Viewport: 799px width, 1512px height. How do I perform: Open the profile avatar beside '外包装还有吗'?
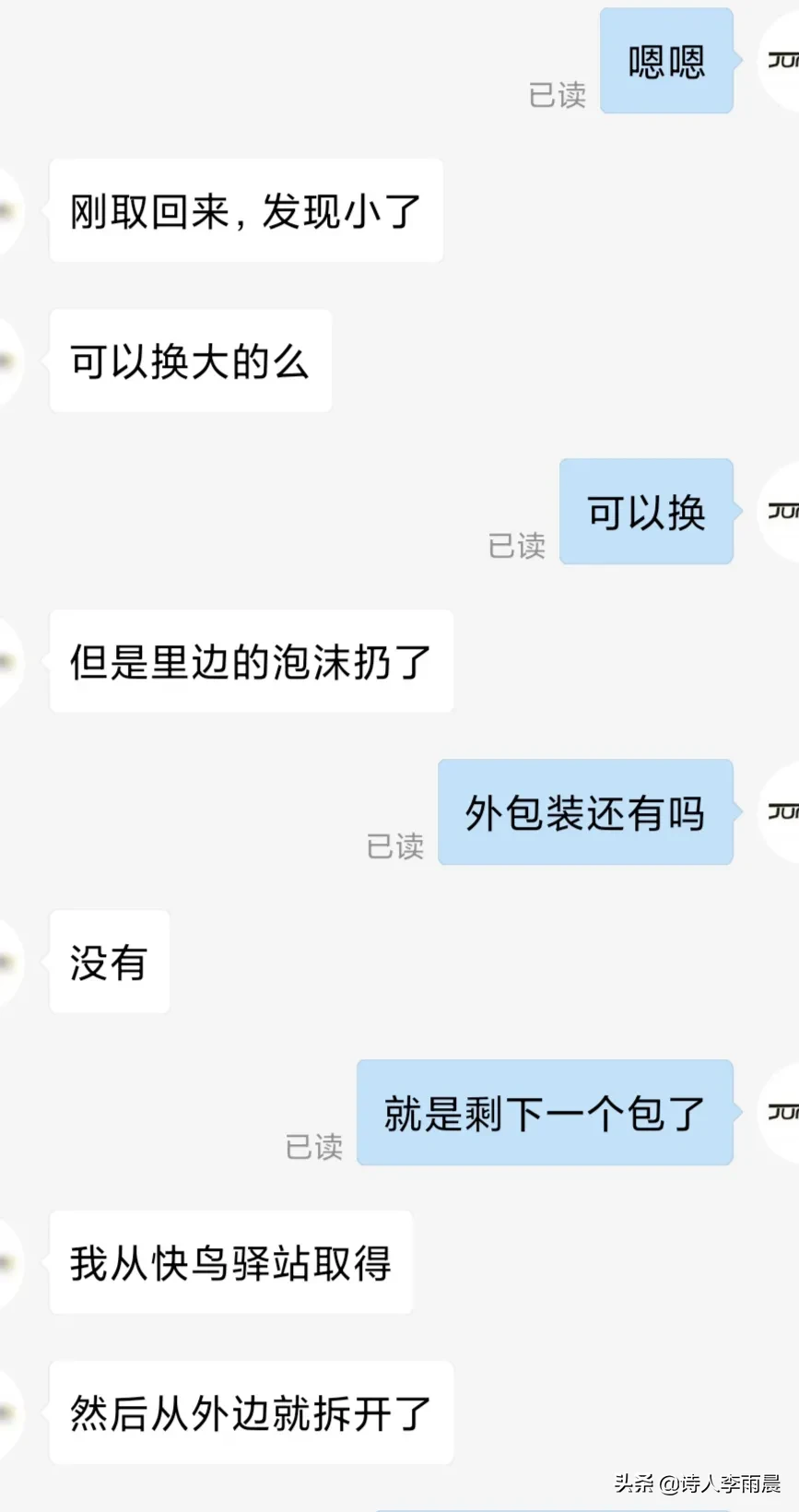[780, 812]
